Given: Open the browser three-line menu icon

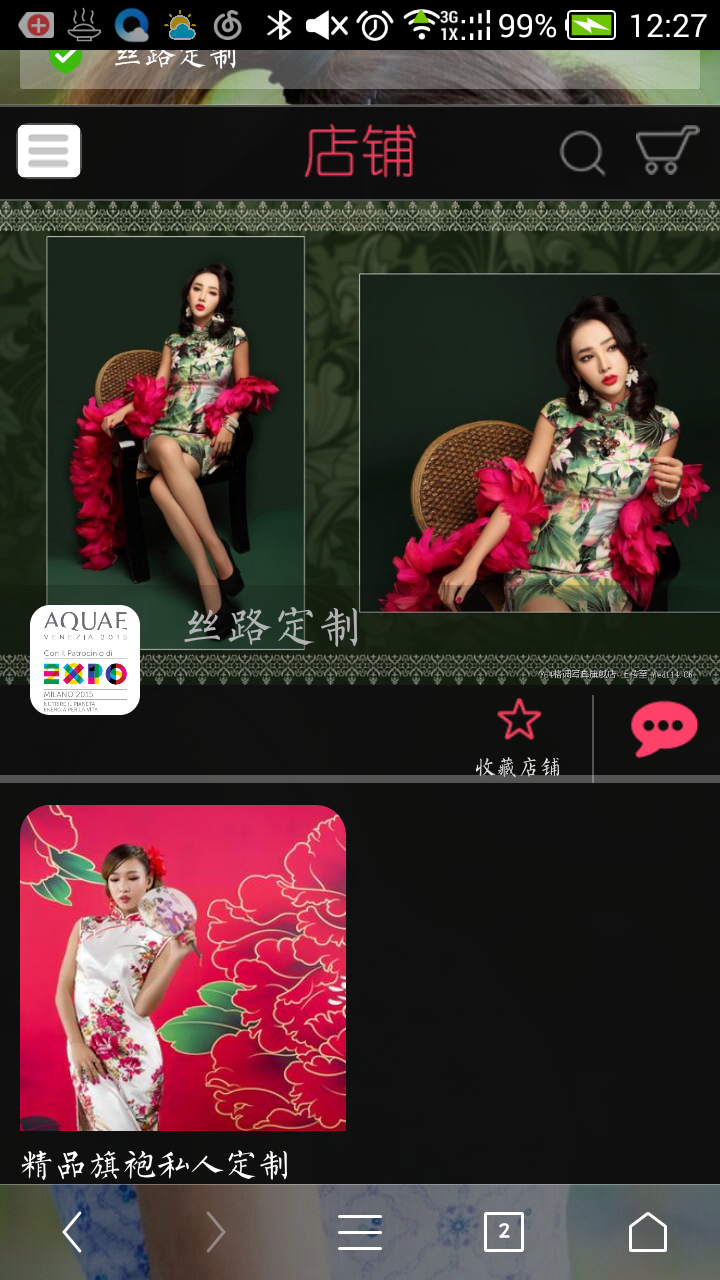Looking at the screenshot, I should (x=359, y=1232).
